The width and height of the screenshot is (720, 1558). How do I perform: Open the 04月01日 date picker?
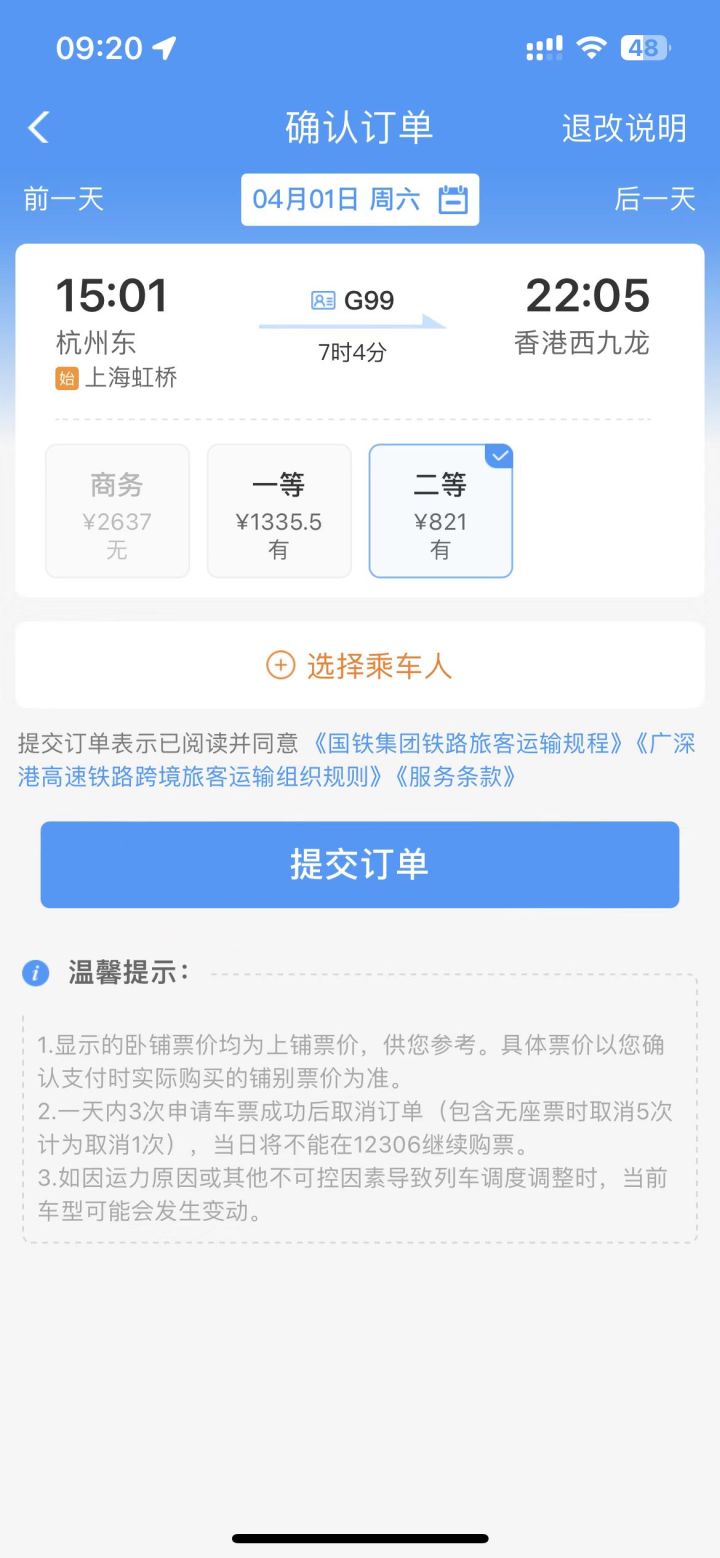360,199
